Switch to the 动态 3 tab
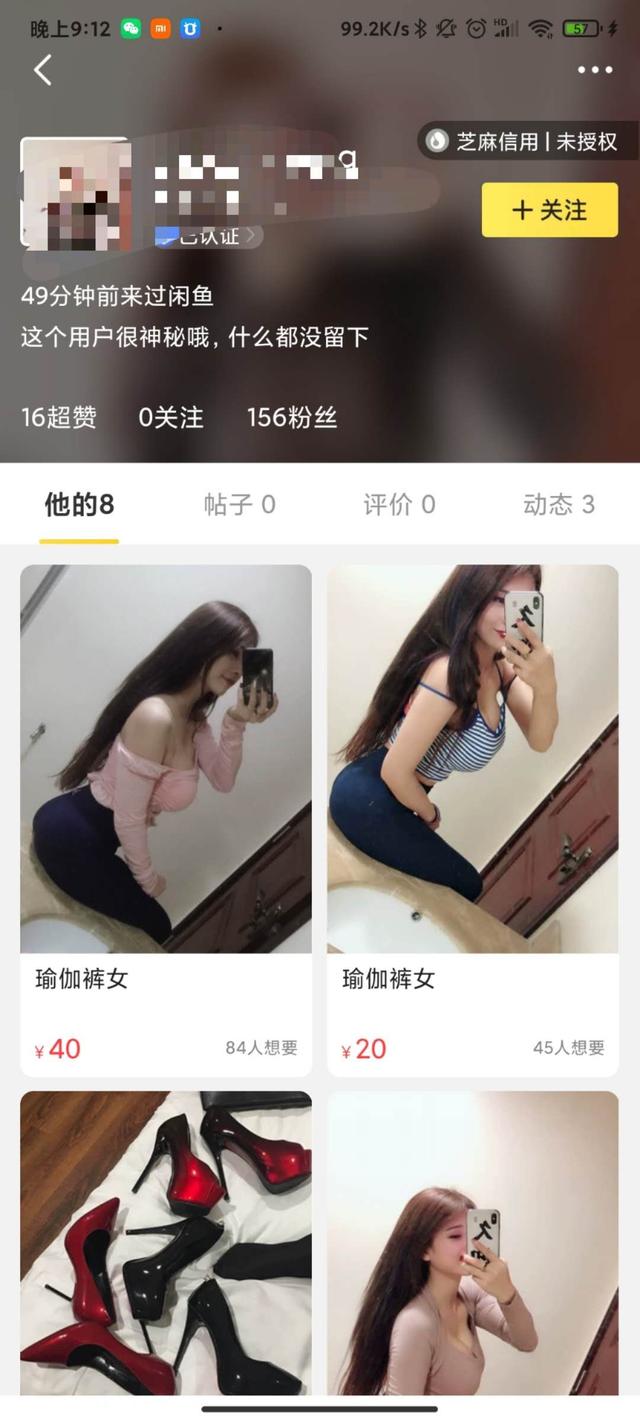 [x=558, y=504]
